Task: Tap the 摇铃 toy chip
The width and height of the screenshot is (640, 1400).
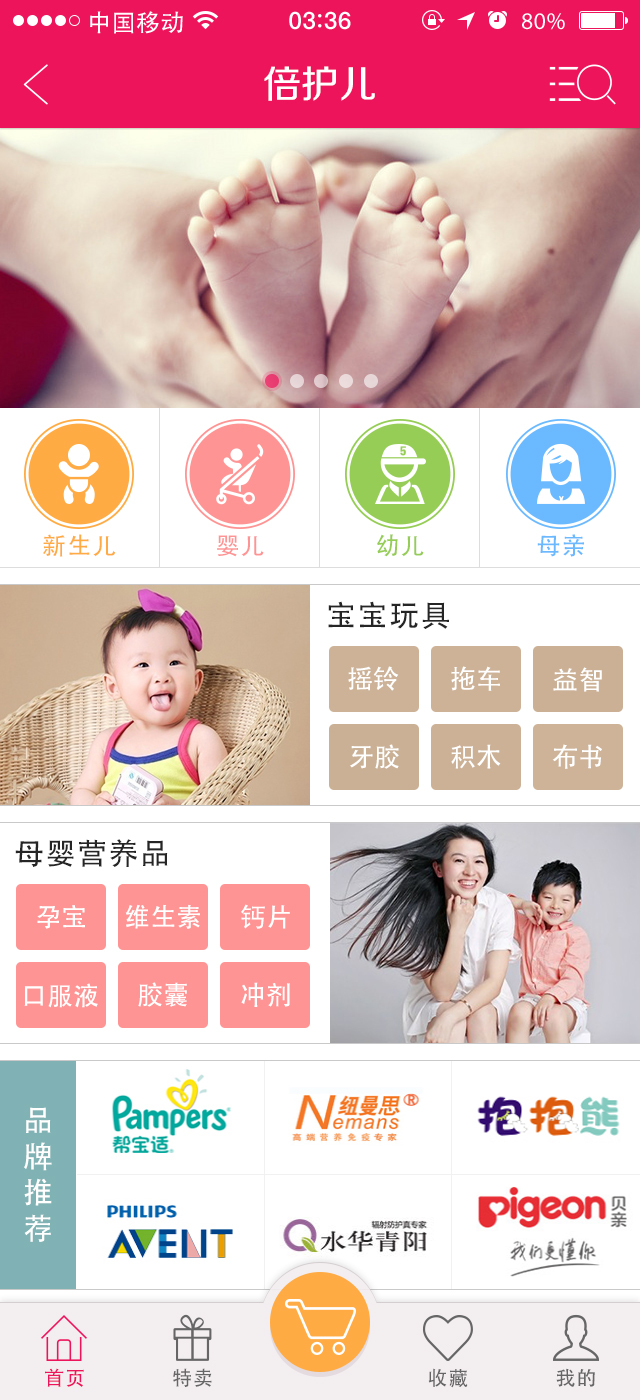Action: pyautogui.click(x=374, y=679)
